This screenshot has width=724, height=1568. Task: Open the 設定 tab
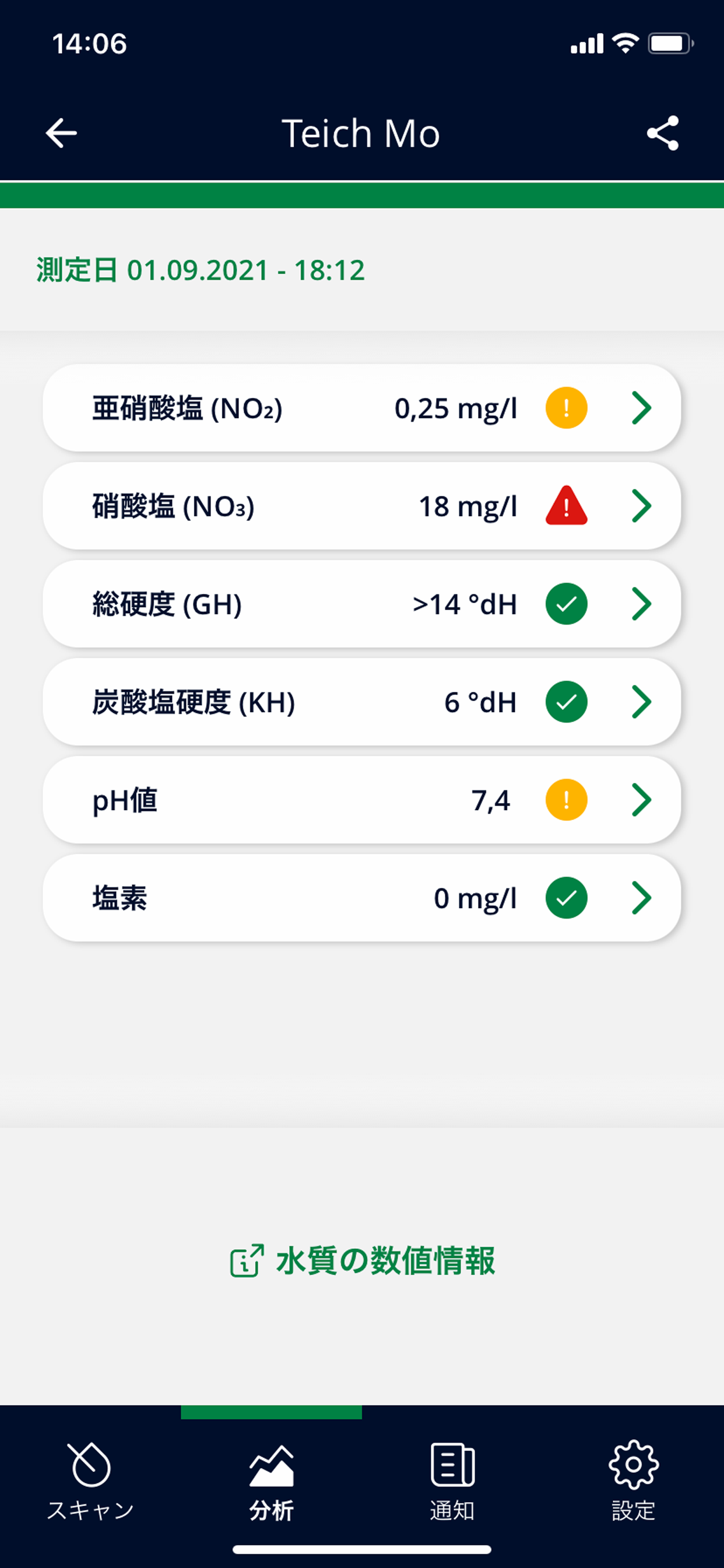coord(633,1480)
